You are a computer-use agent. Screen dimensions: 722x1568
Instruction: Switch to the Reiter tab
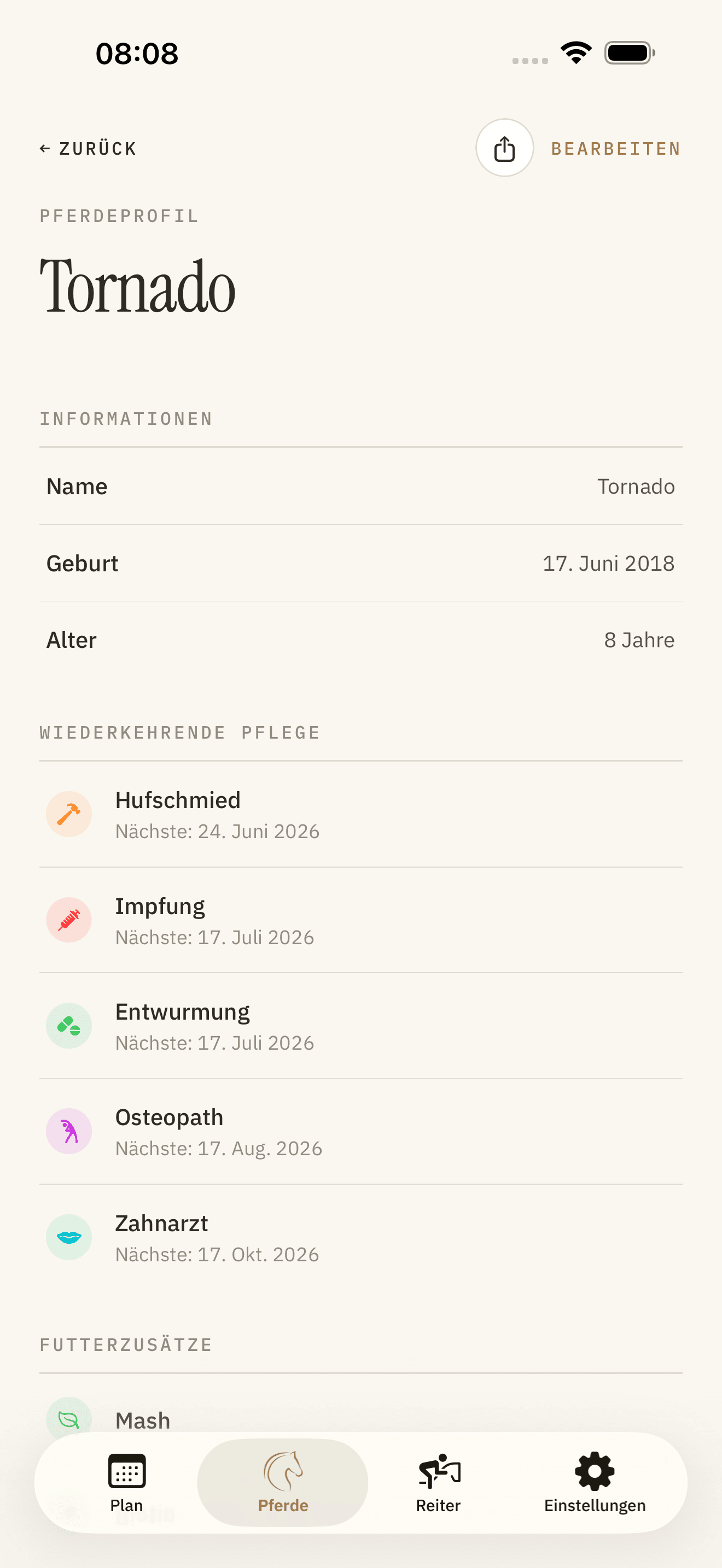438,1483
